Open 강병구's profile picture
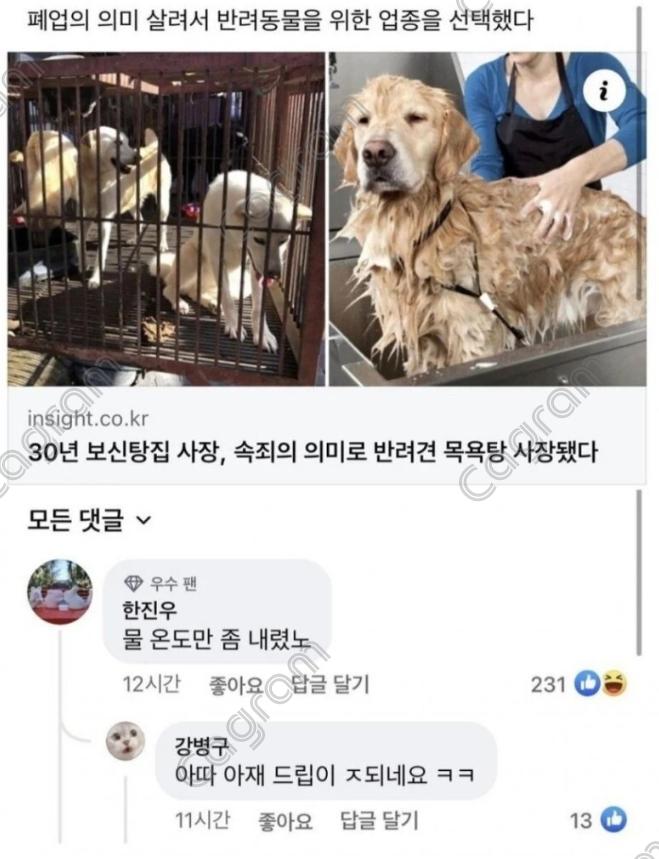Image resolution: width=659 pixels, height=859 pixels. click(126, 745)
